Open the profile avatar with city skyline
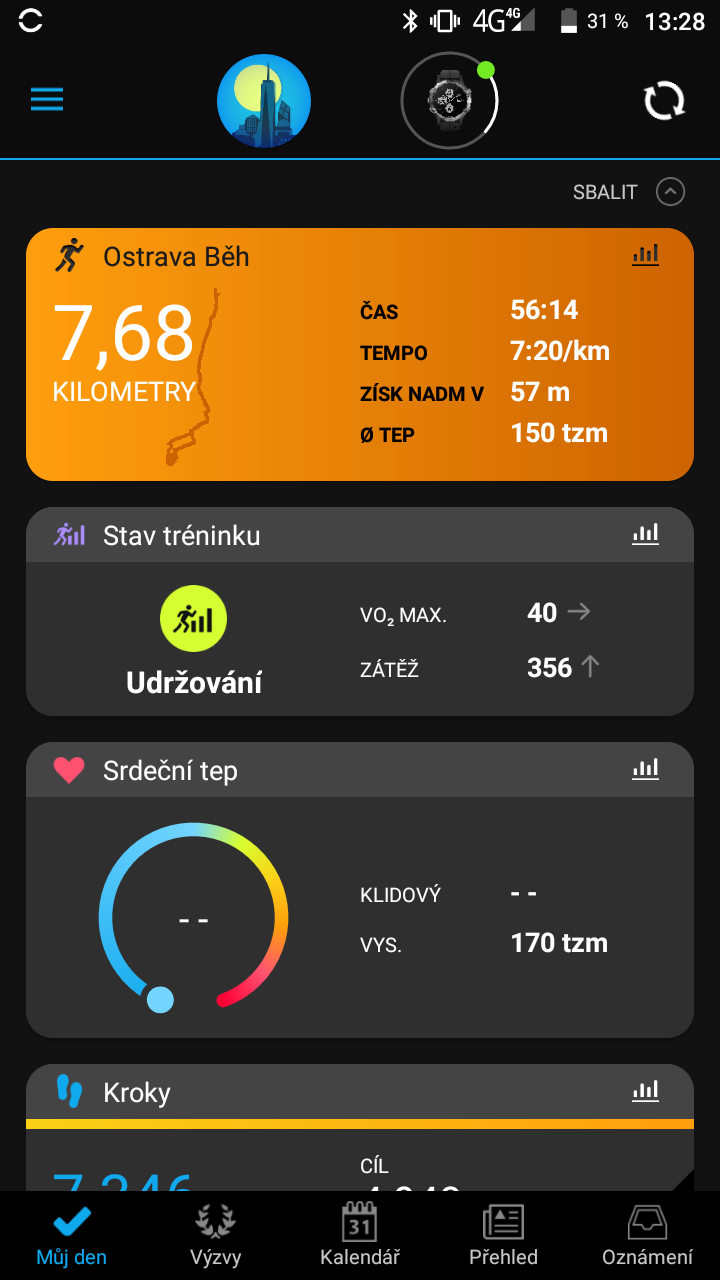This screenshot has width=720, height=1280. (264, 101)
